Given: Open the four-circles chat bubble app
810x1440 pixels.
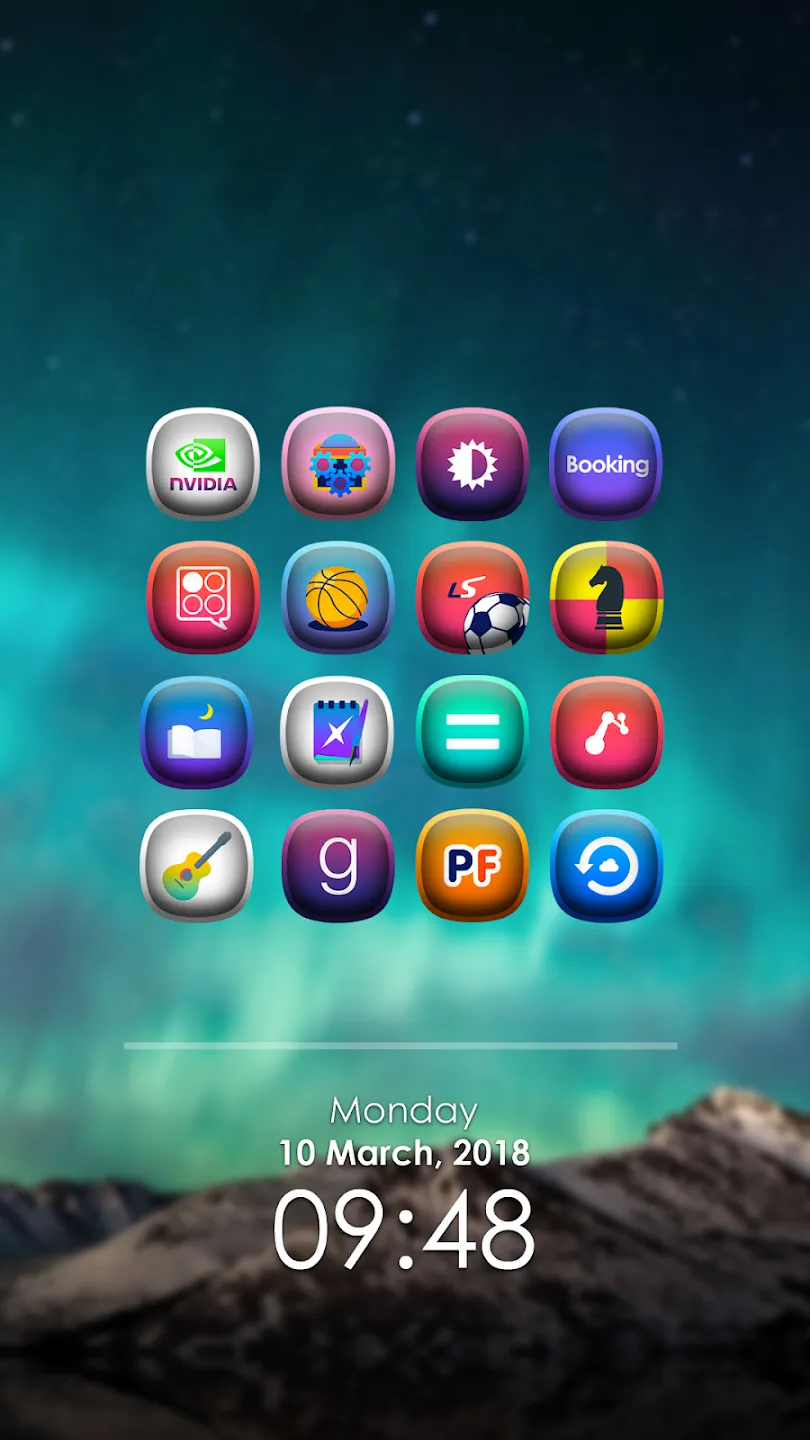Looking at the screenshot, I should pos(203,598).
